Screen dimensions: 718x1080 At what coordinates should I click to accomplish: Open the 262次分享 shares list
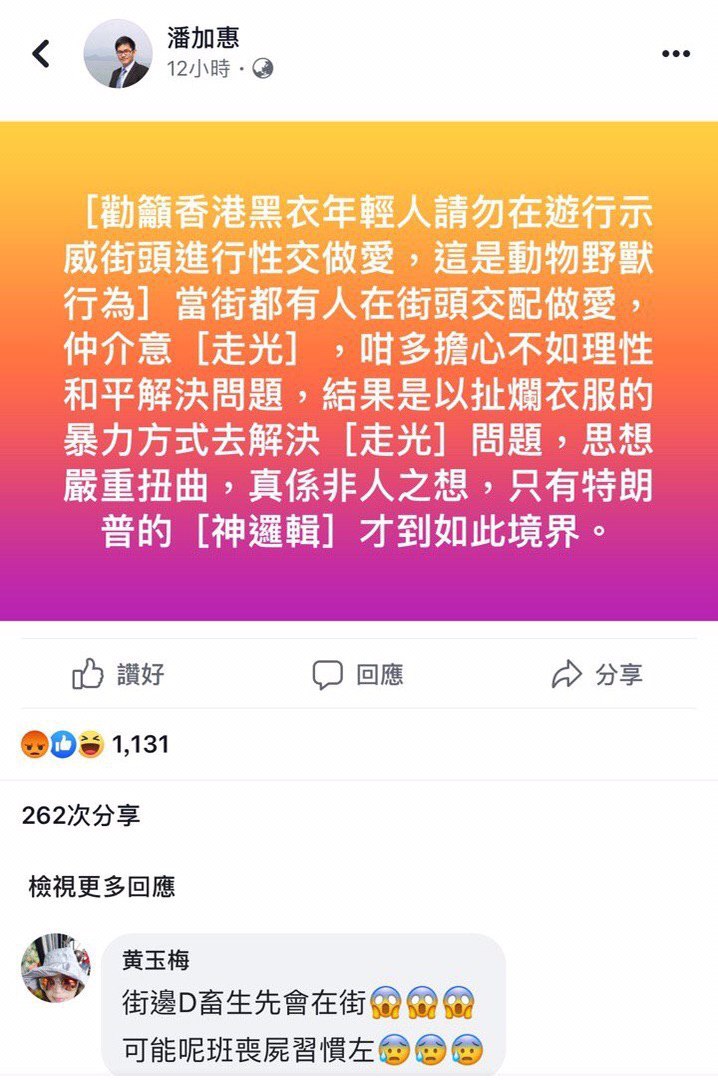click(x=81, y=815)
